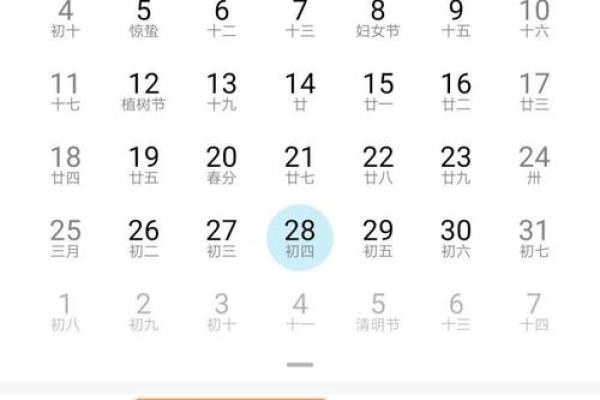Pick the 15th, labelled 廿一

coord(378,91)
